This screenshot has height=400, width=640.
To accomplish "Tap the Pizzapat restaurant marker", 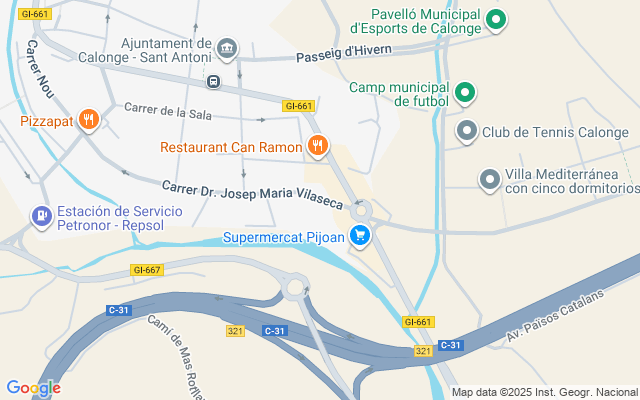I will coord(89,121).
